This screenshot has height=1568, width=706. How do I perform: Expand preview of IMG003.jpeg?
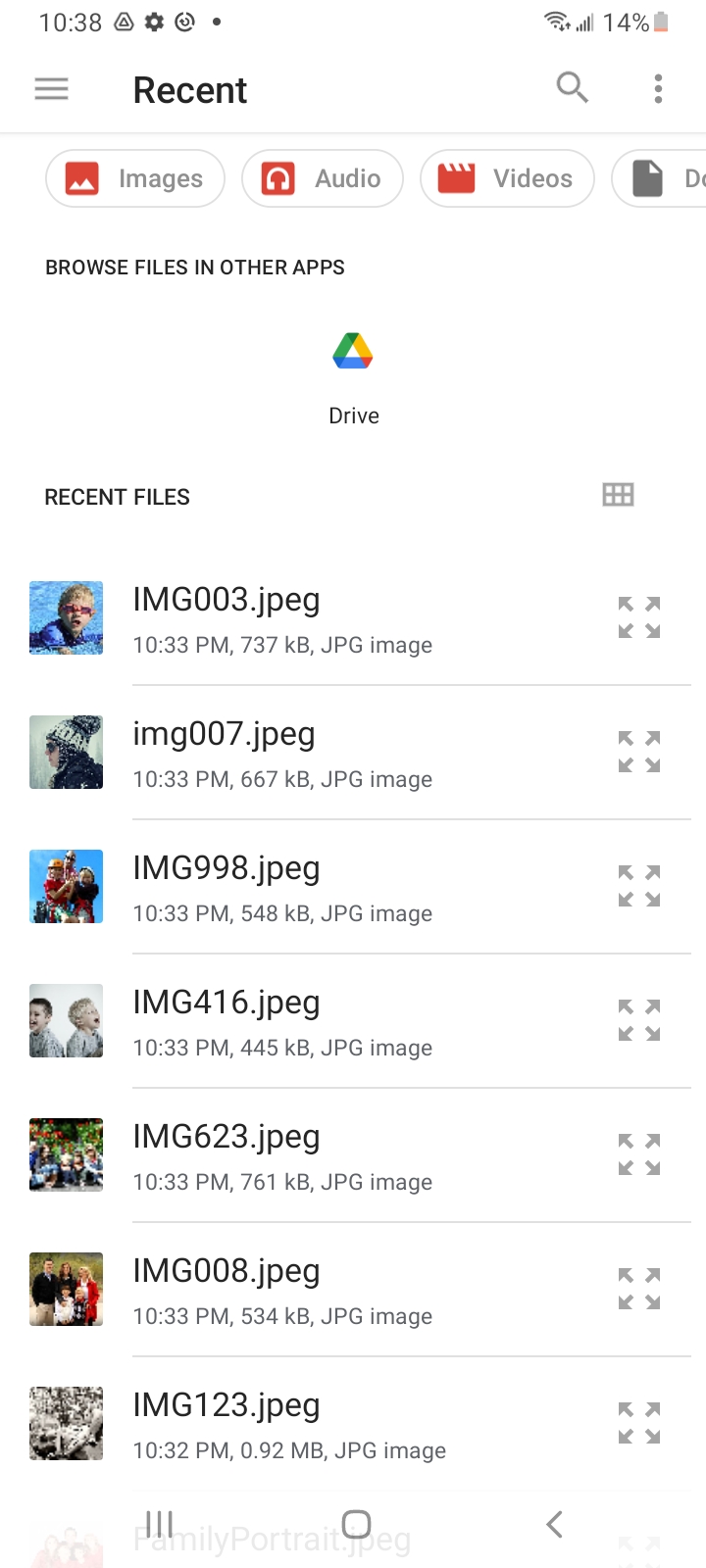(x=639, y=617)
